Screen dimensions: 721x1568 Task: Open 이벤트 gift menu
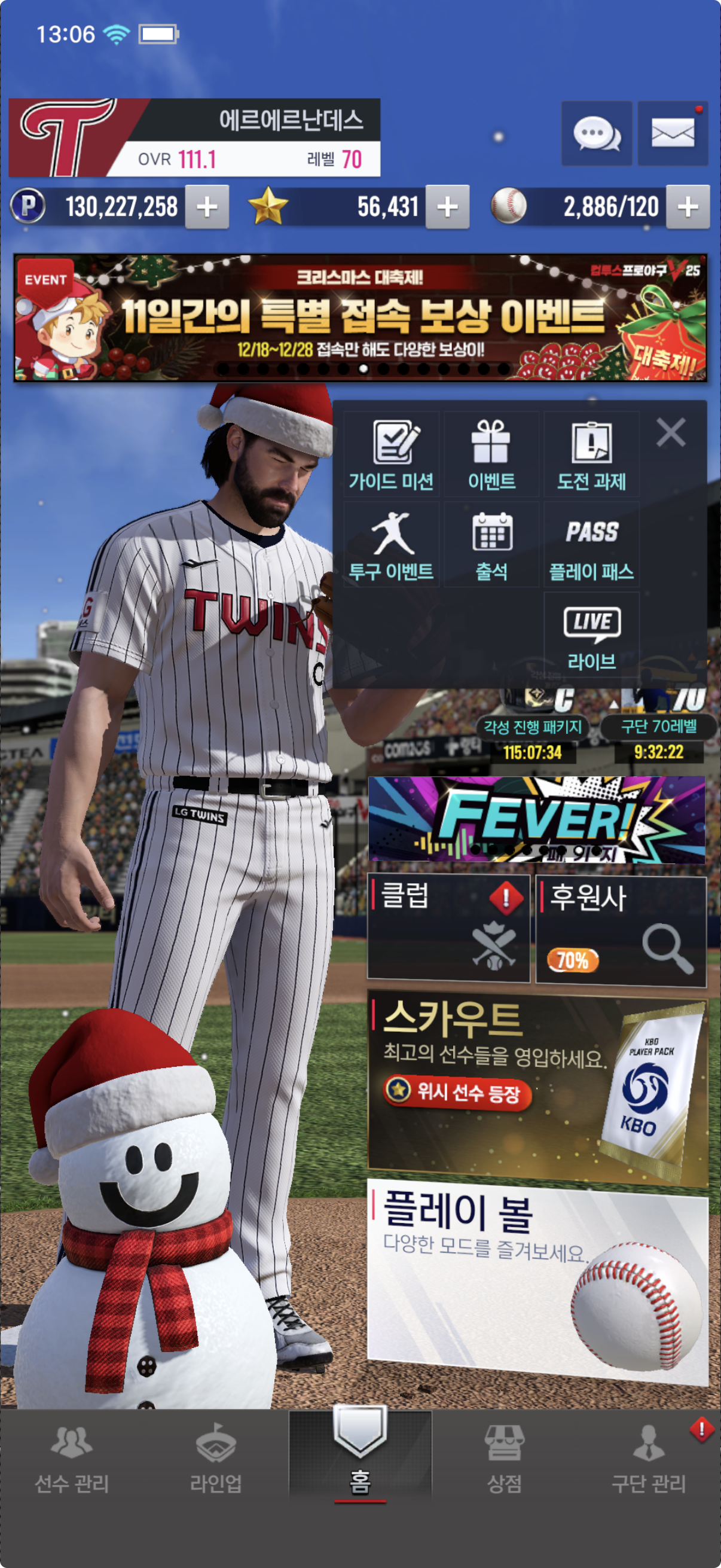pyautogui.click(x=491, y=454)
